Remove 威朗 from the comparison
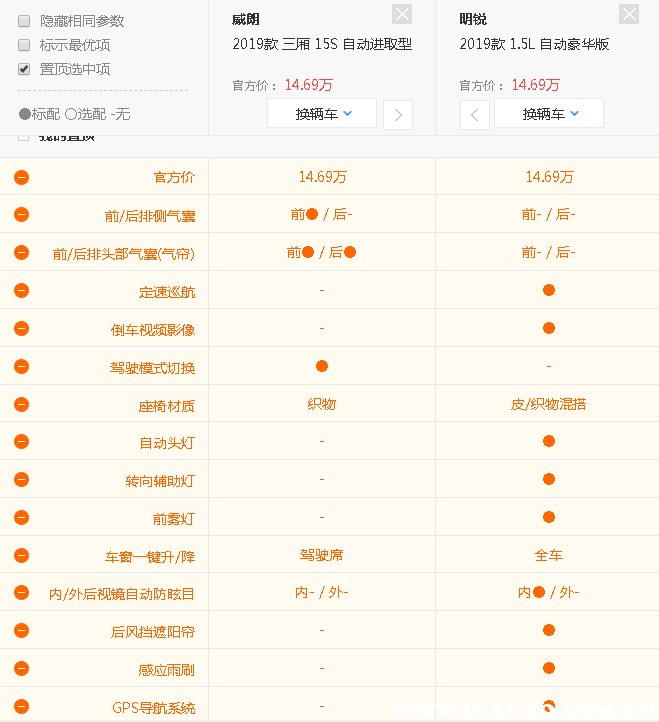659x722 pixels. [x=401, y=14]
